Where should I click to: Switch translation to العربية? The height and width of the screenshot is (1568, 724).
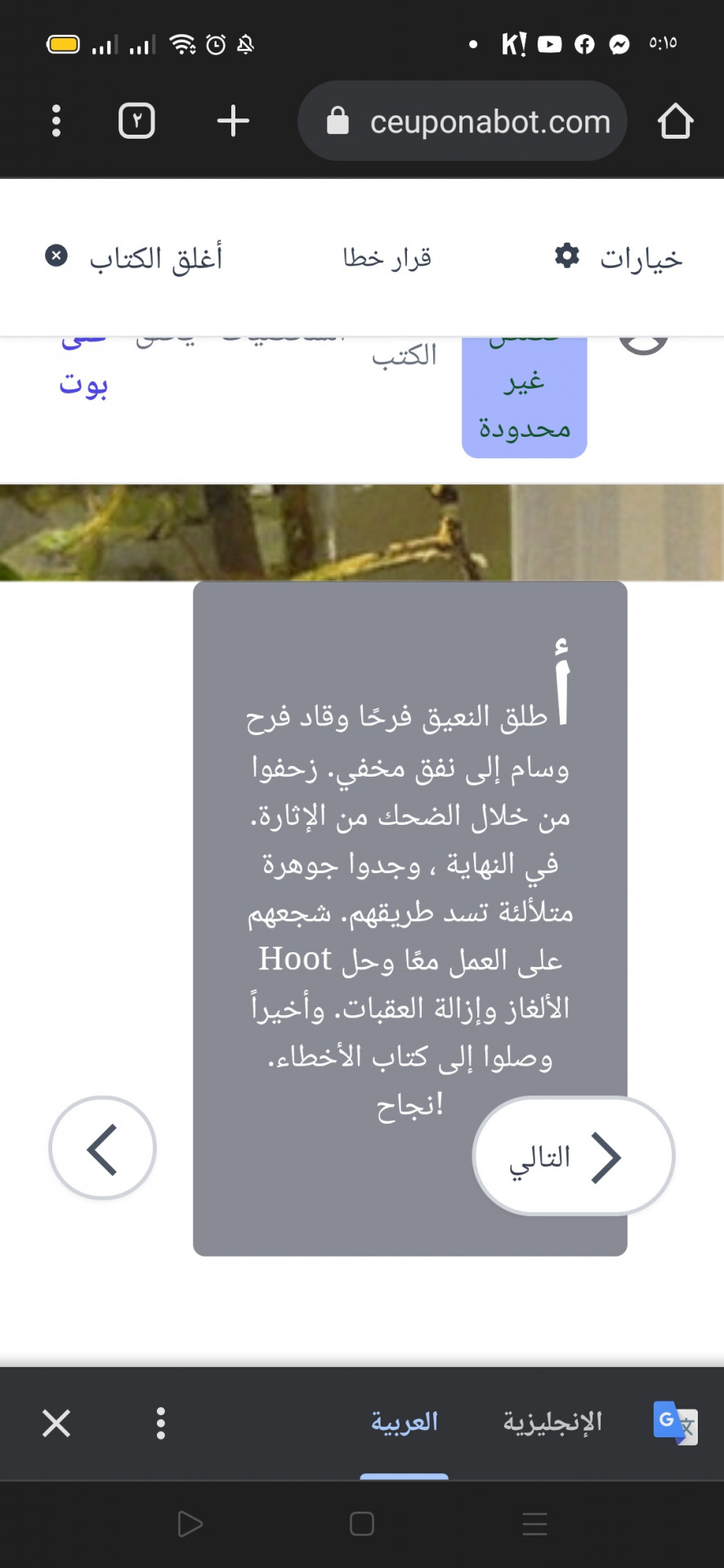point(404,1422)
